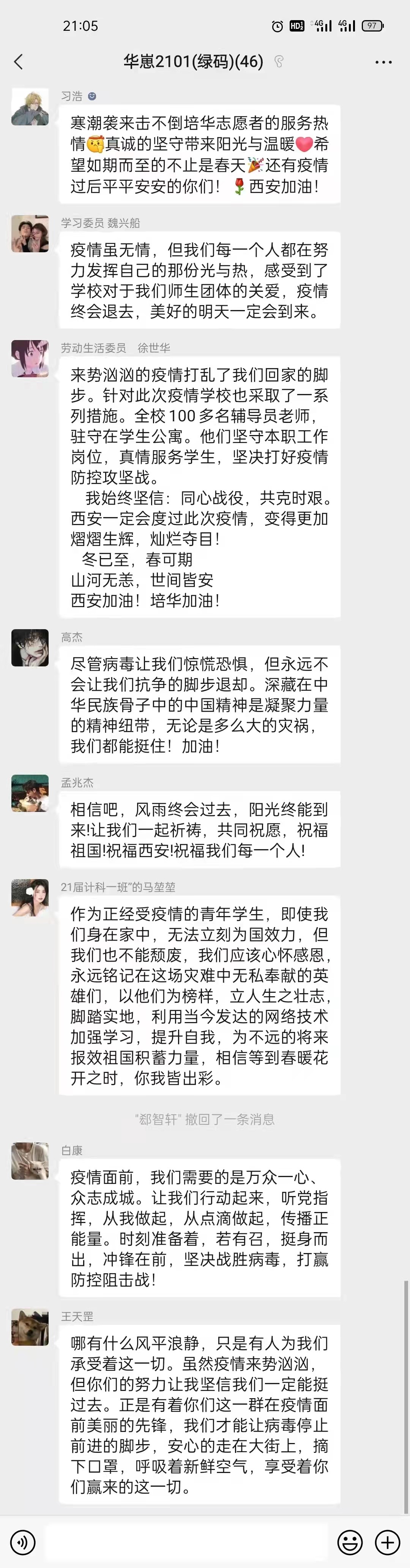Open the emoji picker
410x1568 pixels.
350,1542
